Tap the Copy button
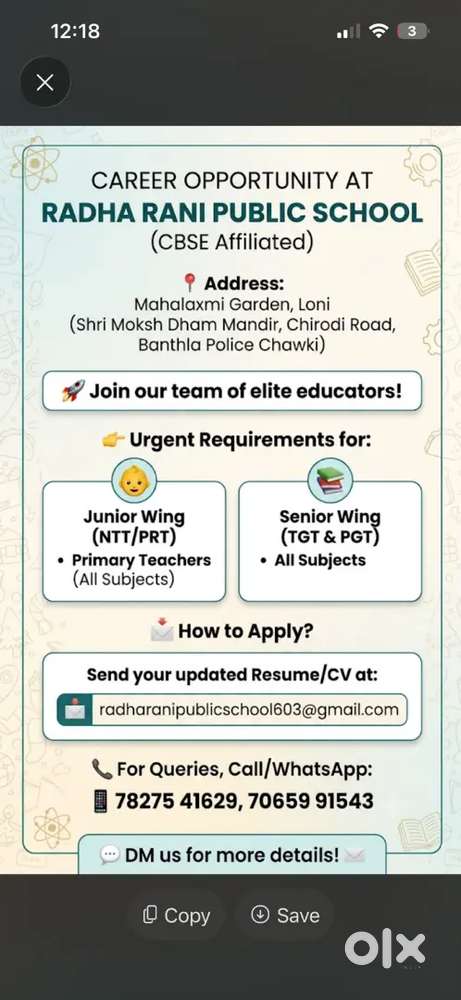The width and height of the screenshot is (461, 1000). coord(177,915)
